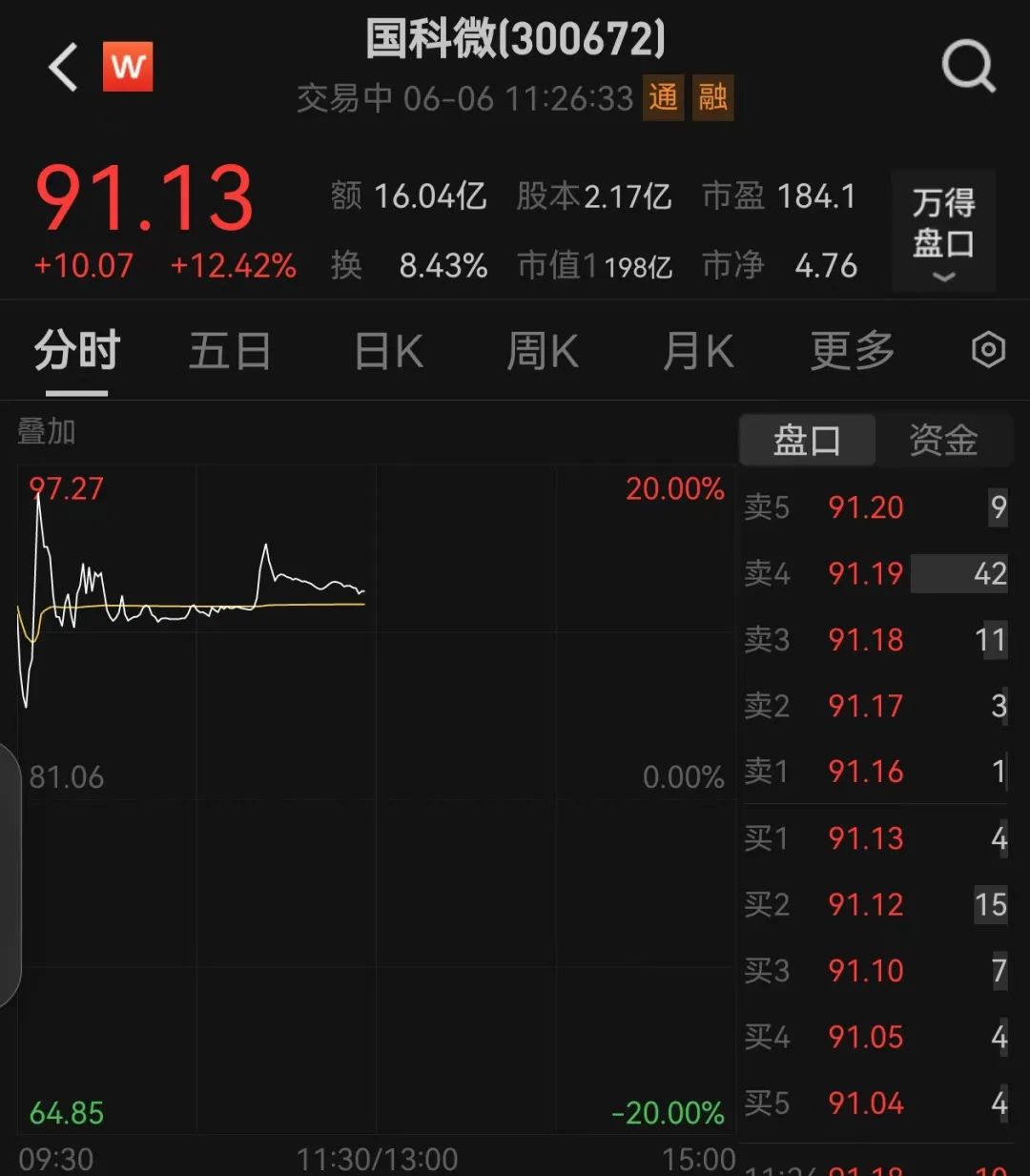Go back using the arrow icon
The width and height of the screenshot is (1030, 1176).
click(x=63, y=68)
